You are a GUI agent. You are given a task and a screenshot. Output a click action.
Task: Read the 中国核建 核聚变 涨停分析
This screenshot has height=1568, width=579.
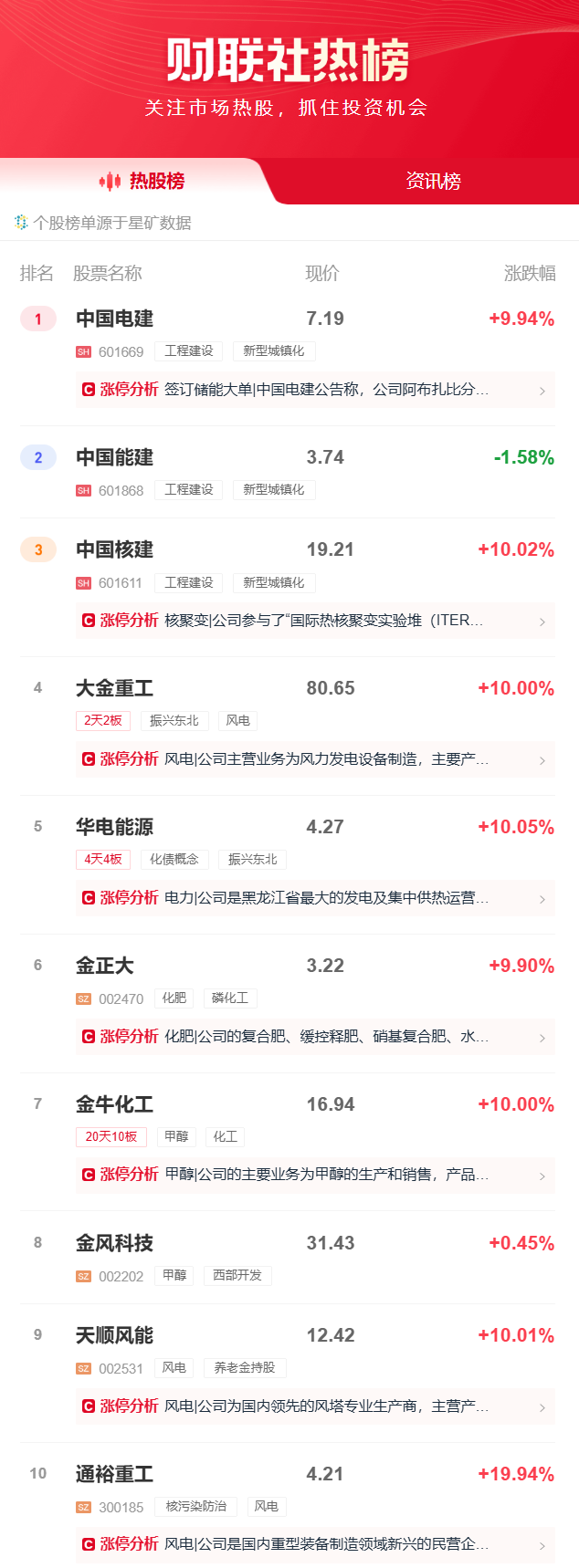point(315,621)
